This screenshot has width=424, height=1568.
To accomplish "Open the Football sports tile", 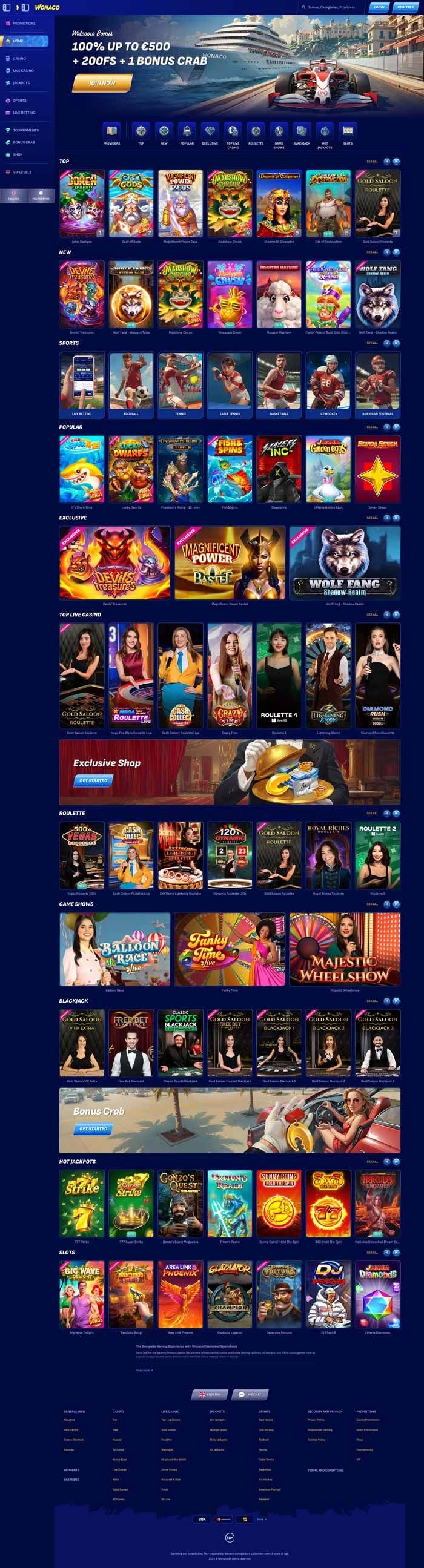I will [131, 384].
